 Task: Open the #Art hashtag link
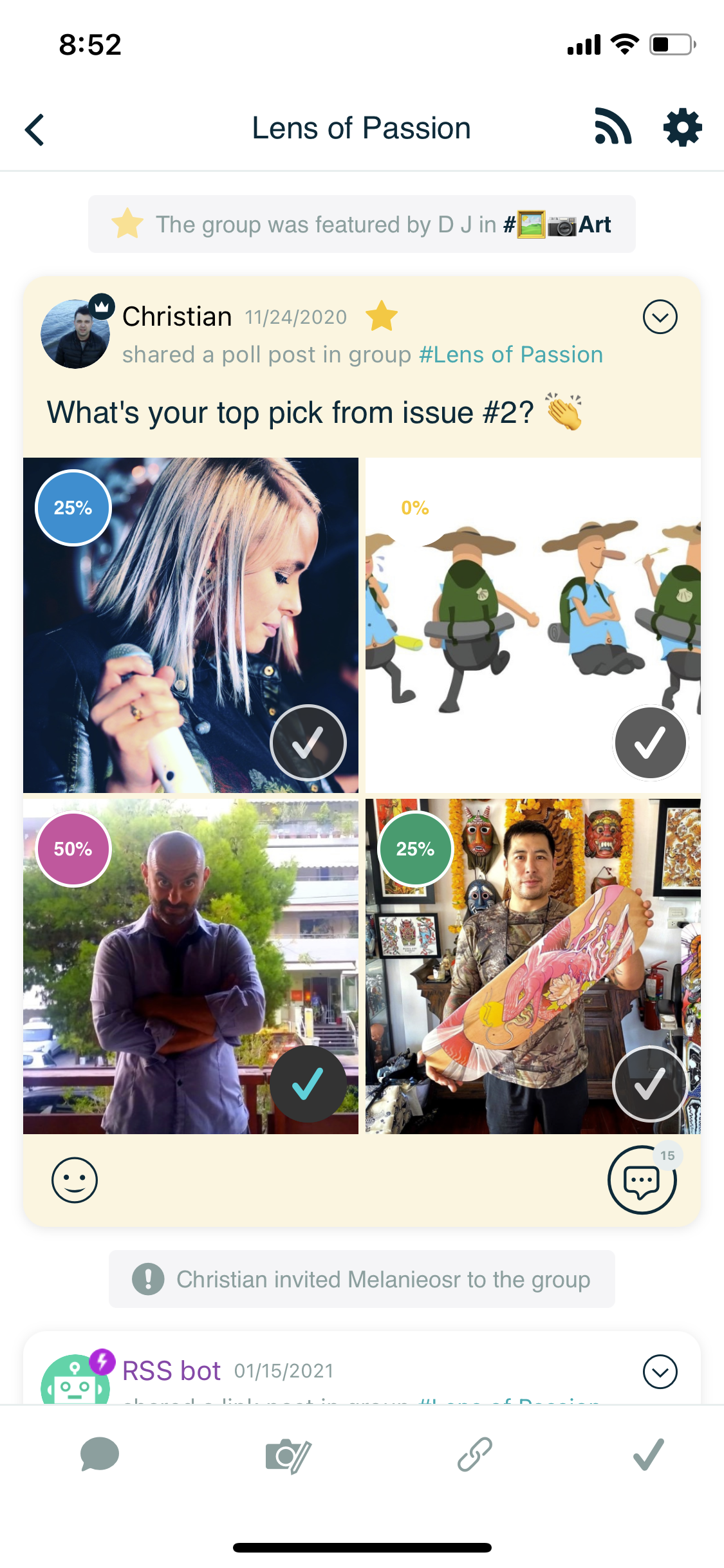[x=557, y=225]
